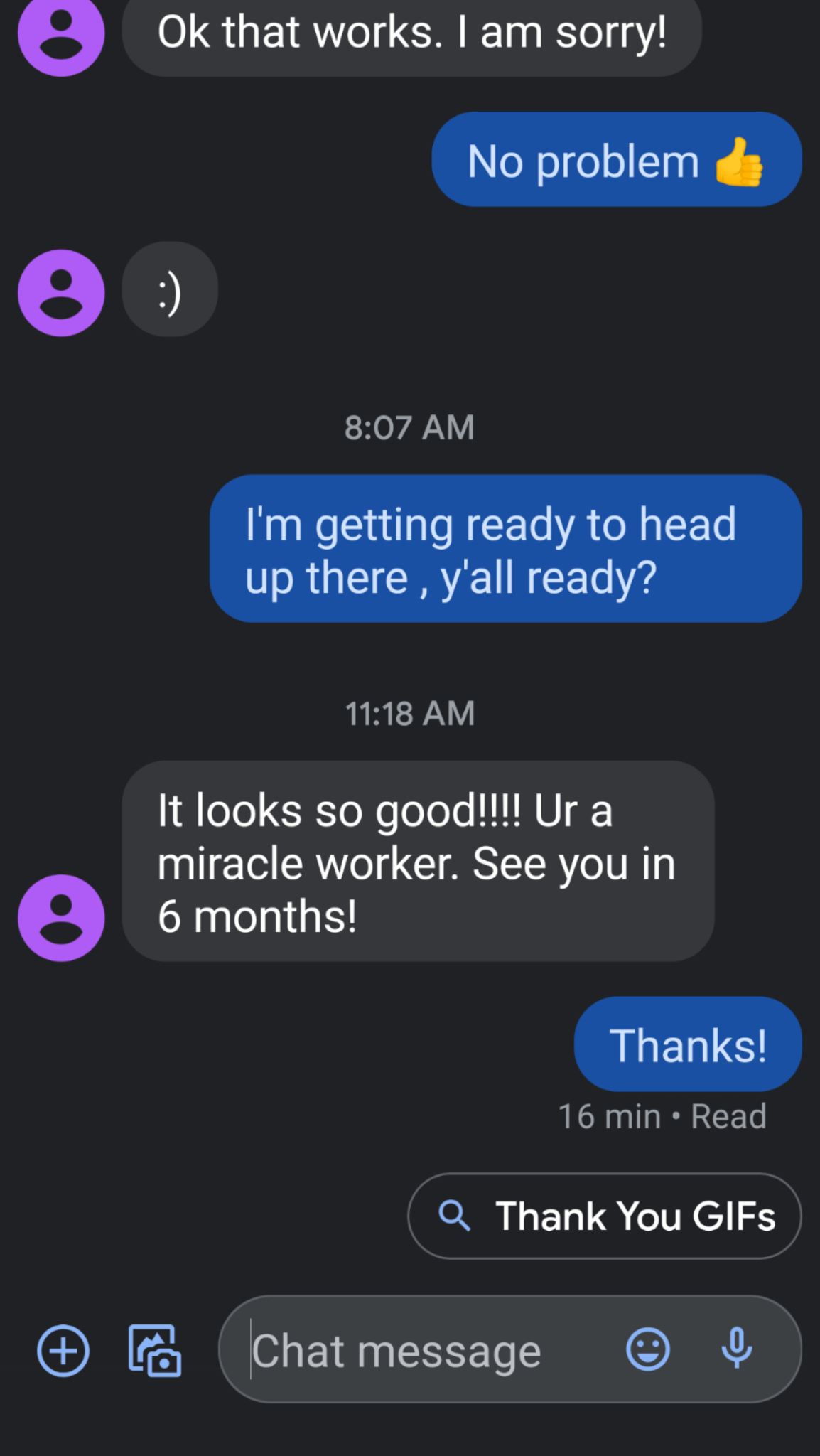Tap the smiley face message bubble
Screen dimensions: 820x1456
pyautogui.click(x=169, y=289)
